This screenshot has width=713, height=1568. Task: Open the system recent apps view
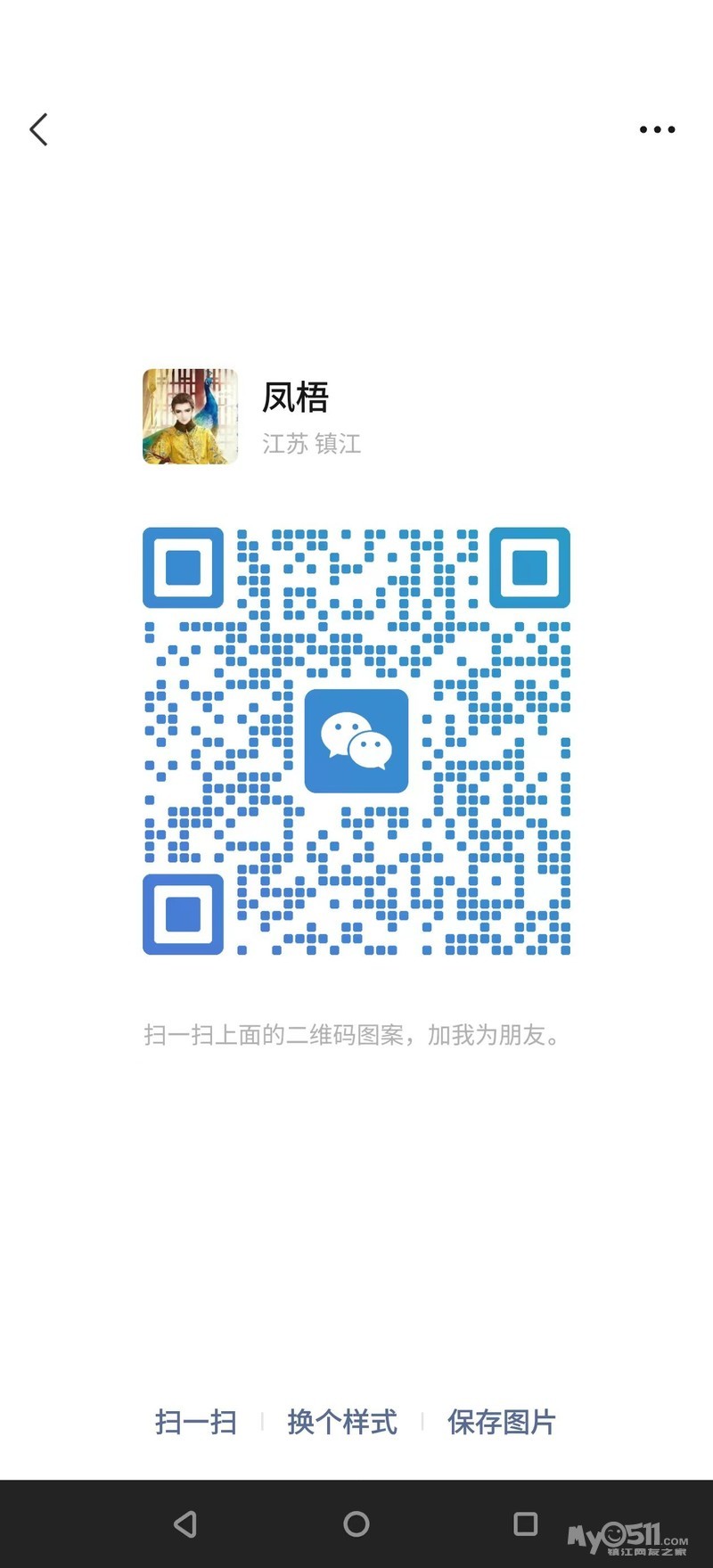click(x=526, y=1524)
